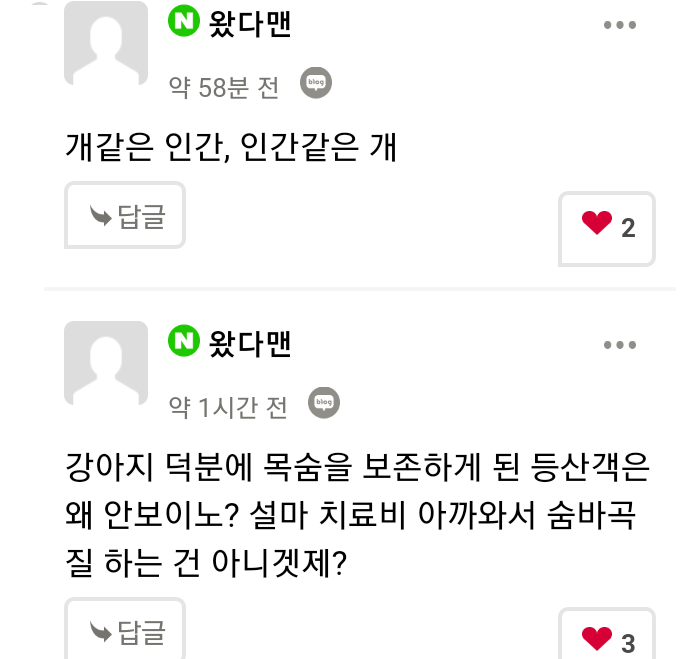Like the '개같은 인간, 인간같은 개' comment
Screen dimensions: 692x659
click(607, 229)
